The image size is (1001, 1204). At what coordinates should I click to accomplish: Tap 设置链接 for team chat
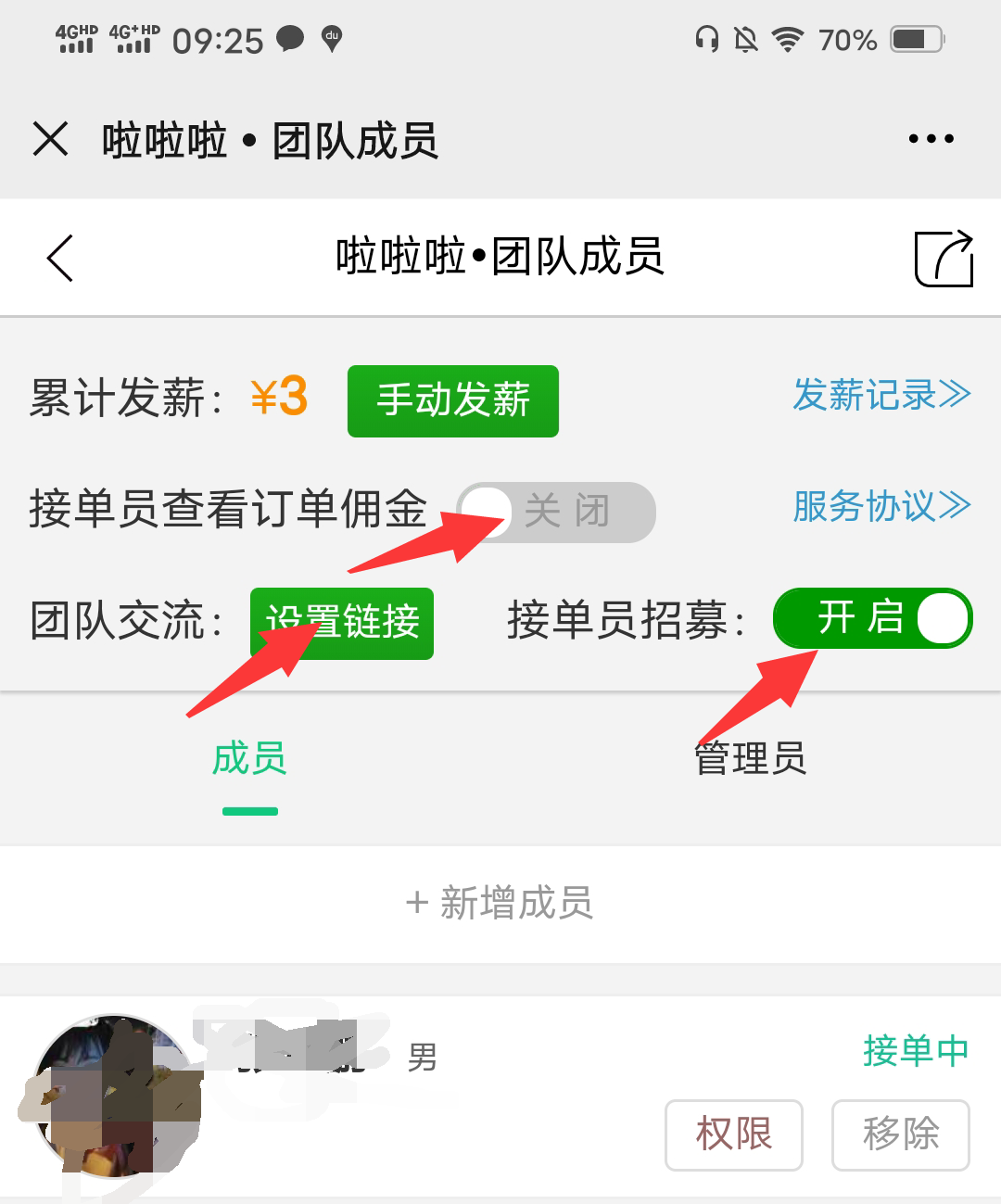341,623
